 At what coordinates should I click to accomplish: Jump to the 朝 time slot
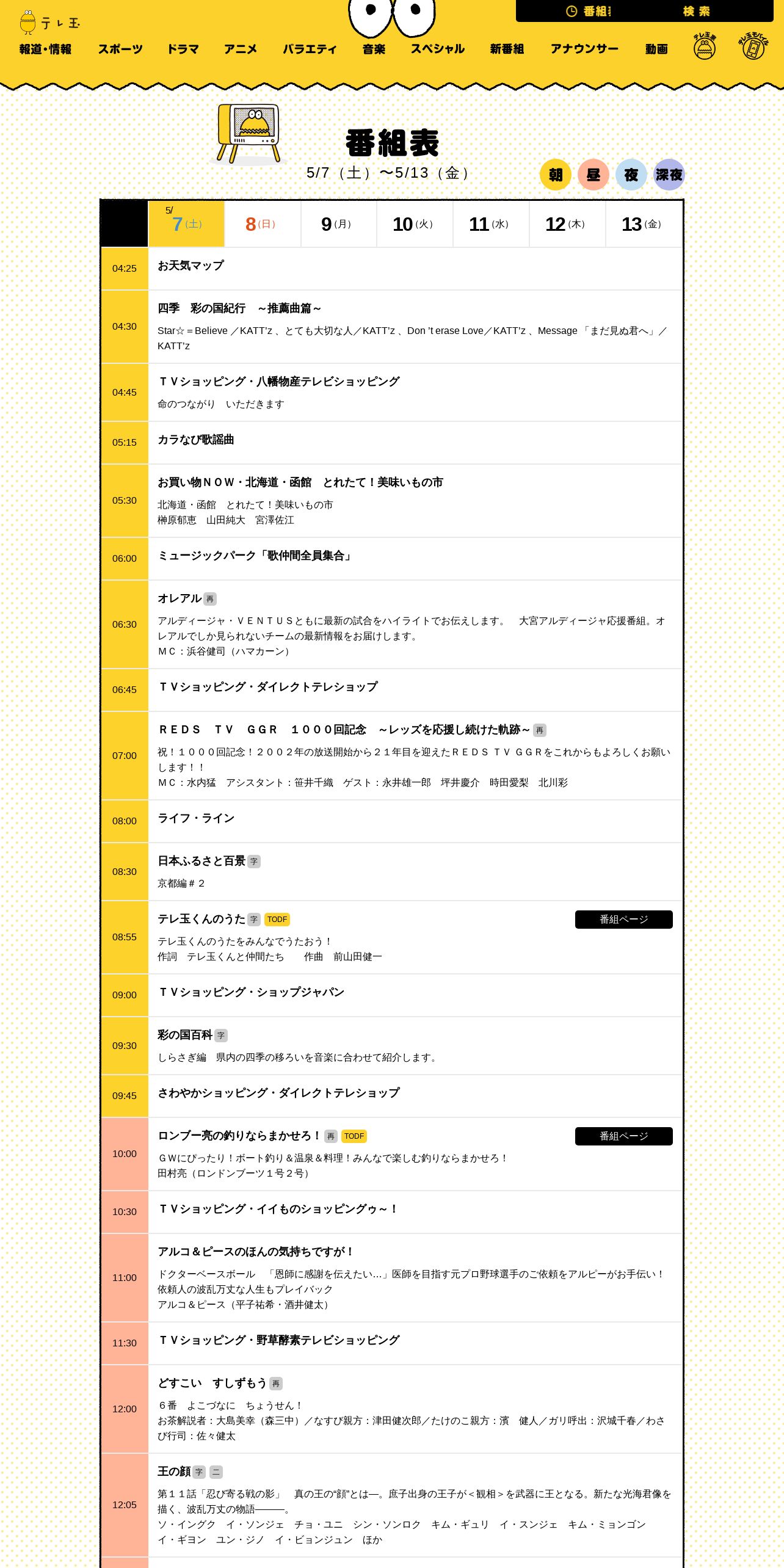coord(556,175)
